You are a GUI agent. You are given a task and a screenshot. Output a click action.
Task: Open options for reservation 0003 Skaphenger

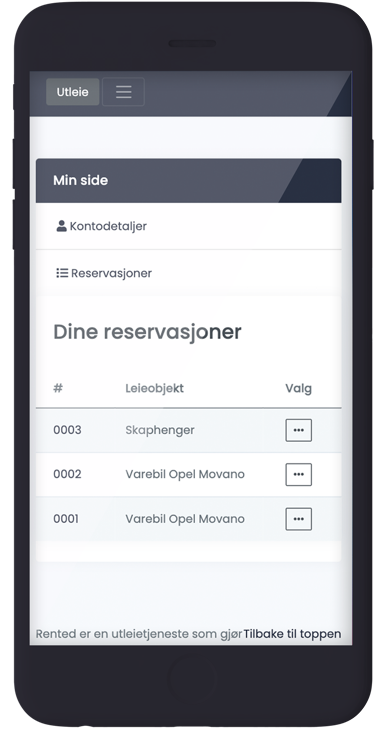pos(298,430)
